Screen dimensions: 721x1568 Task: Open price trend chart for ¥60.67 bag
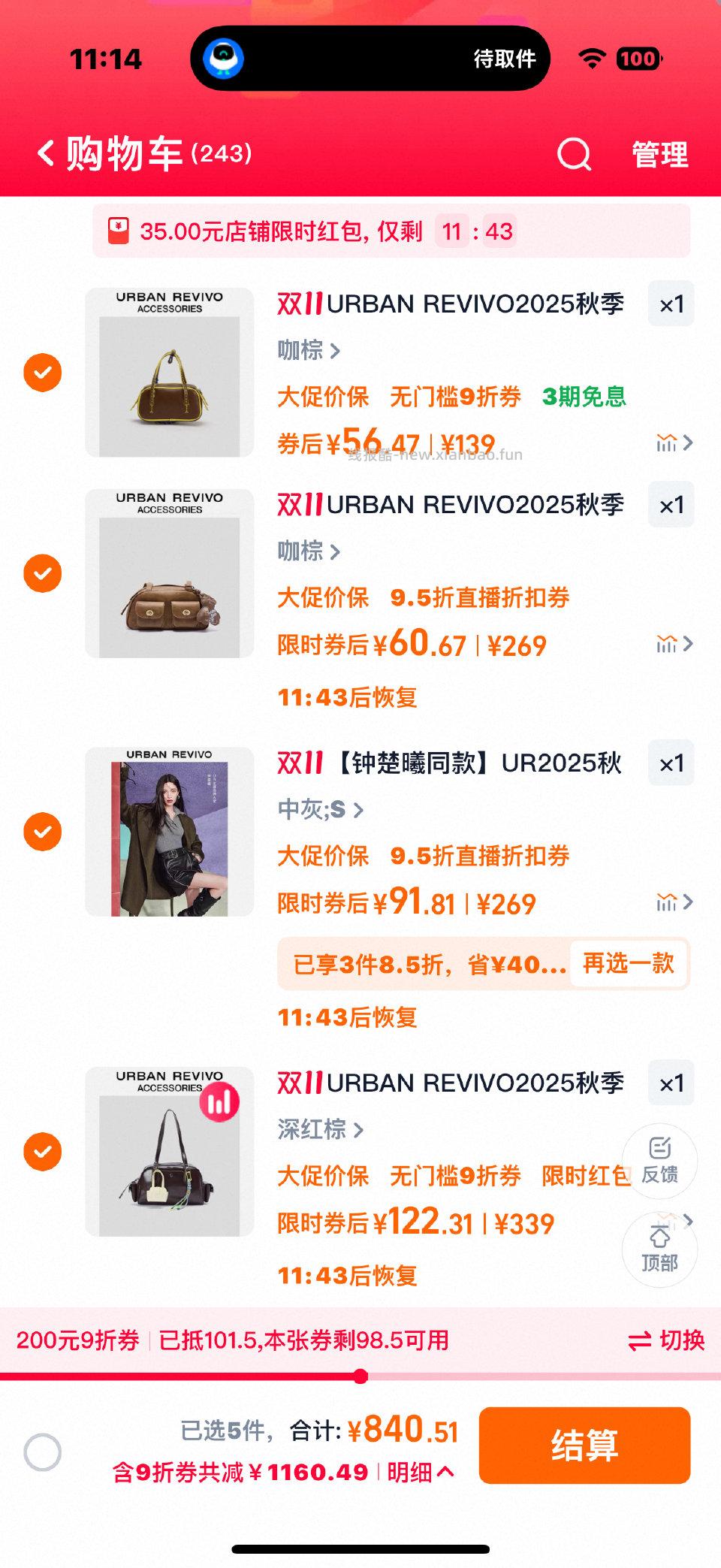[x=667, y=643]
